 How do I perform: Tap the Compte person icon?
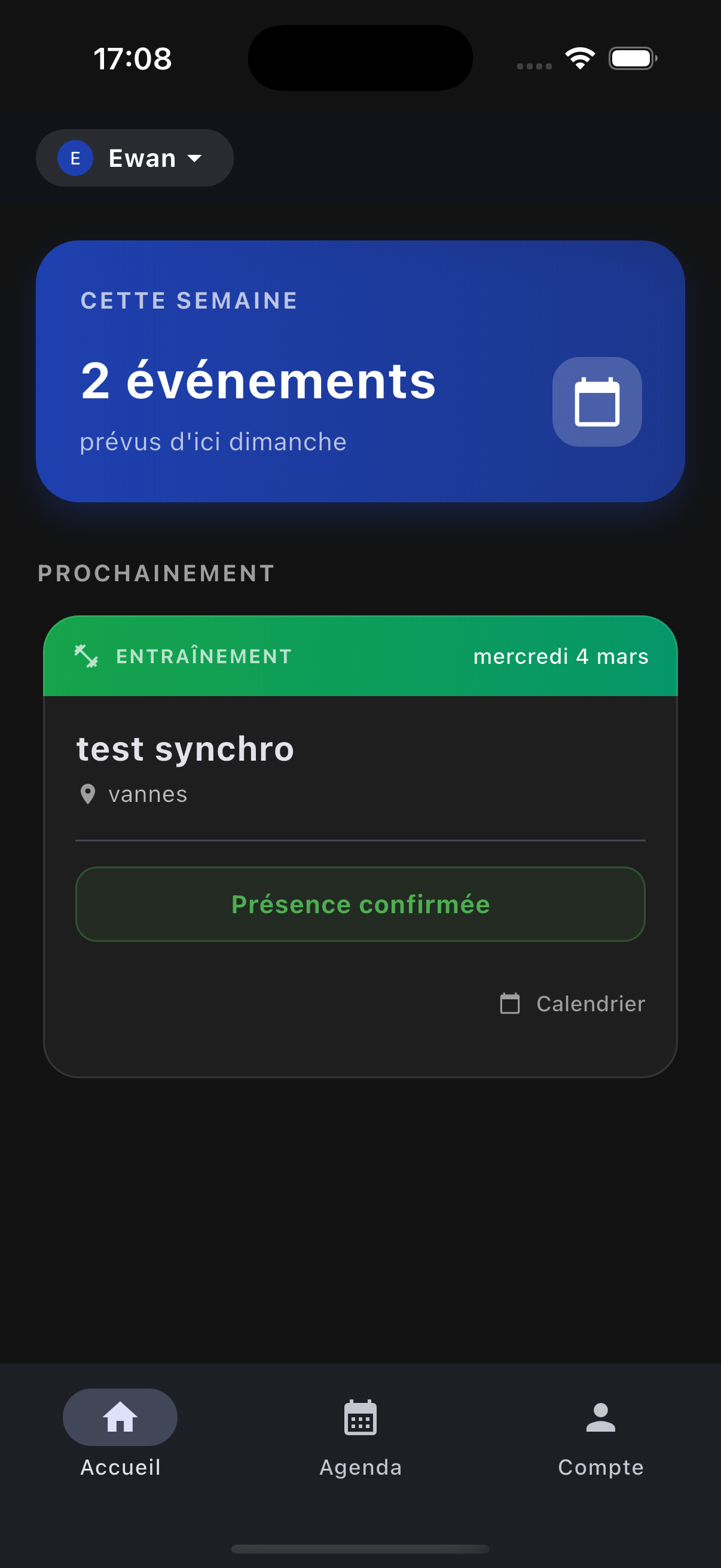coord(600,1417)
